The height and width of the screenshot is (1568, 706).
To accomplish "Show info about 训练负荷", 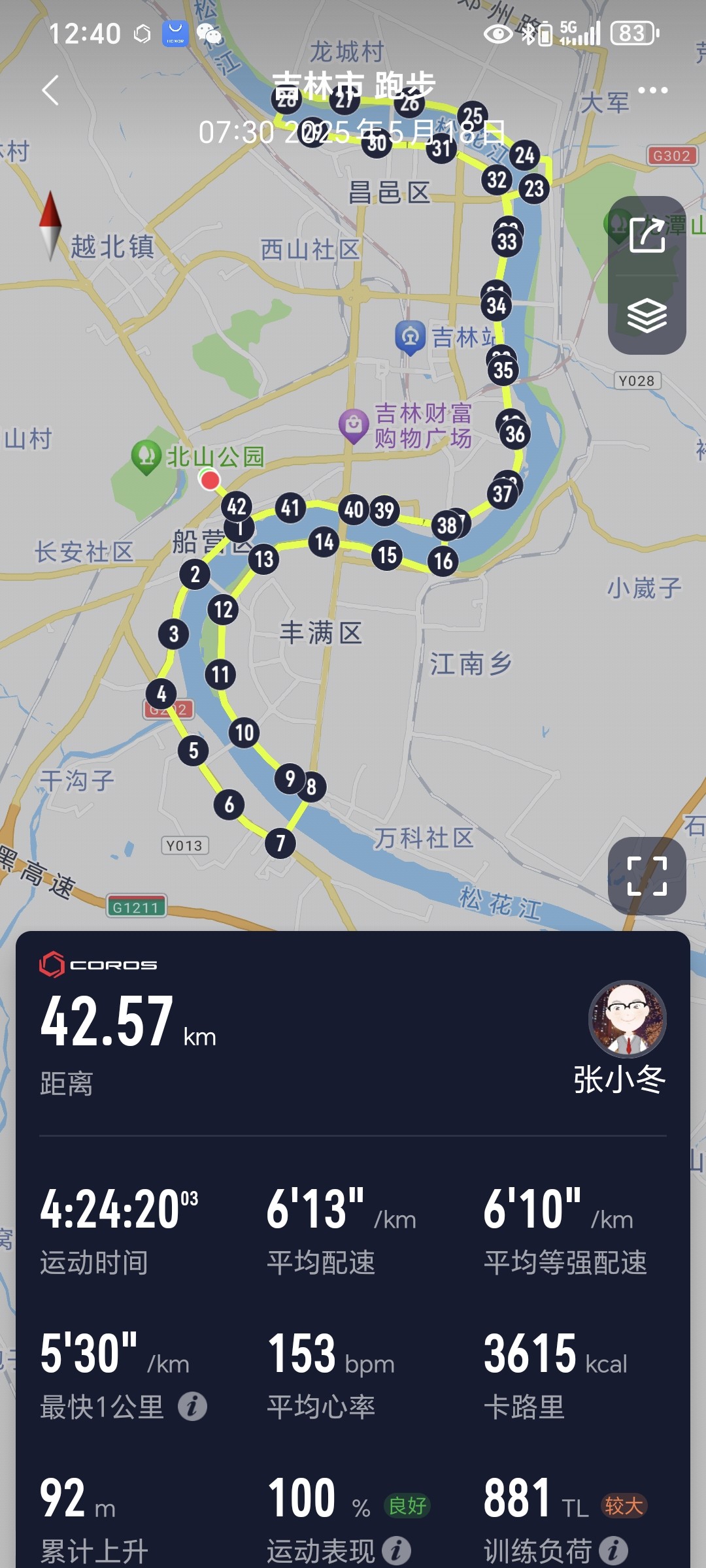I will click(x=613, y=1550).
